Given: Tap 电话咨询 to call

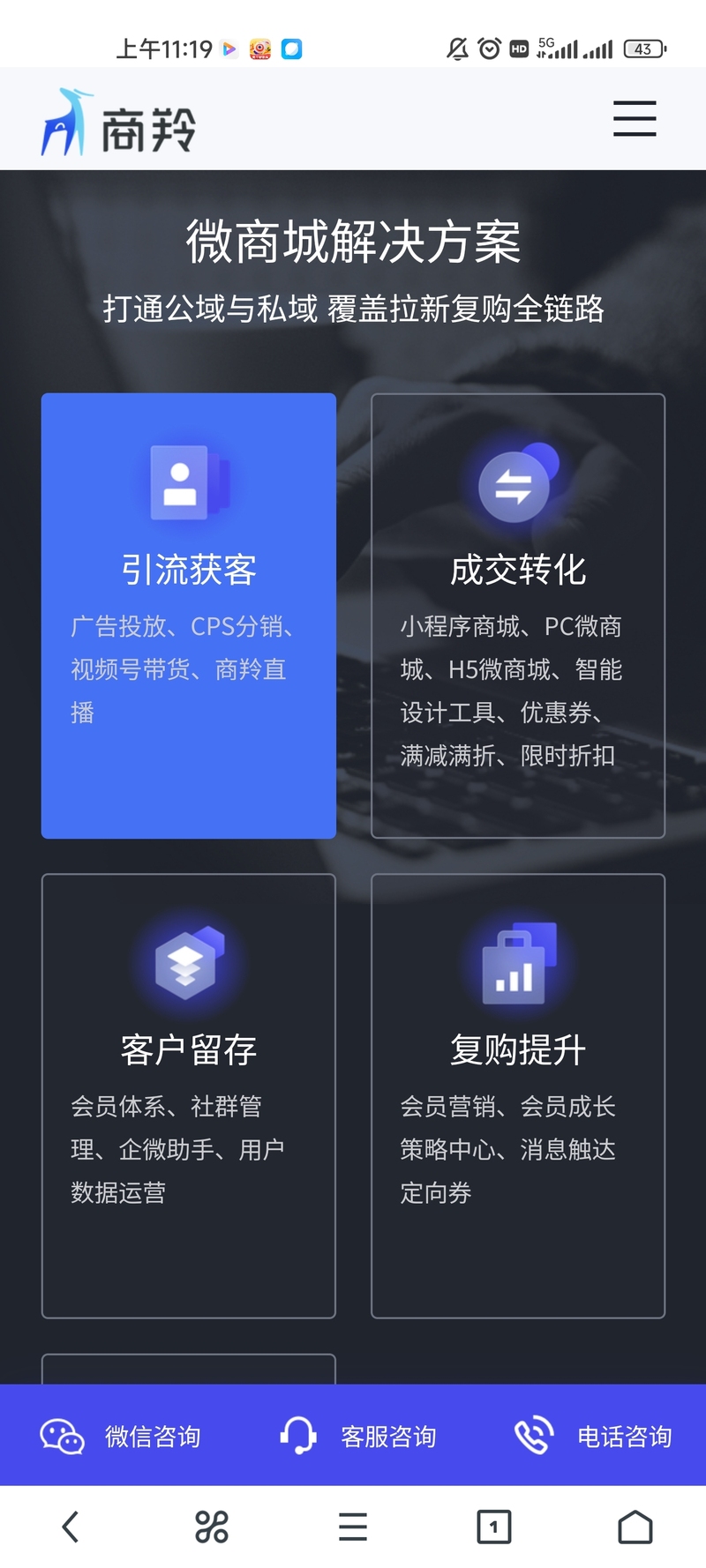Looking at the screenshot, I should 593,1436.
